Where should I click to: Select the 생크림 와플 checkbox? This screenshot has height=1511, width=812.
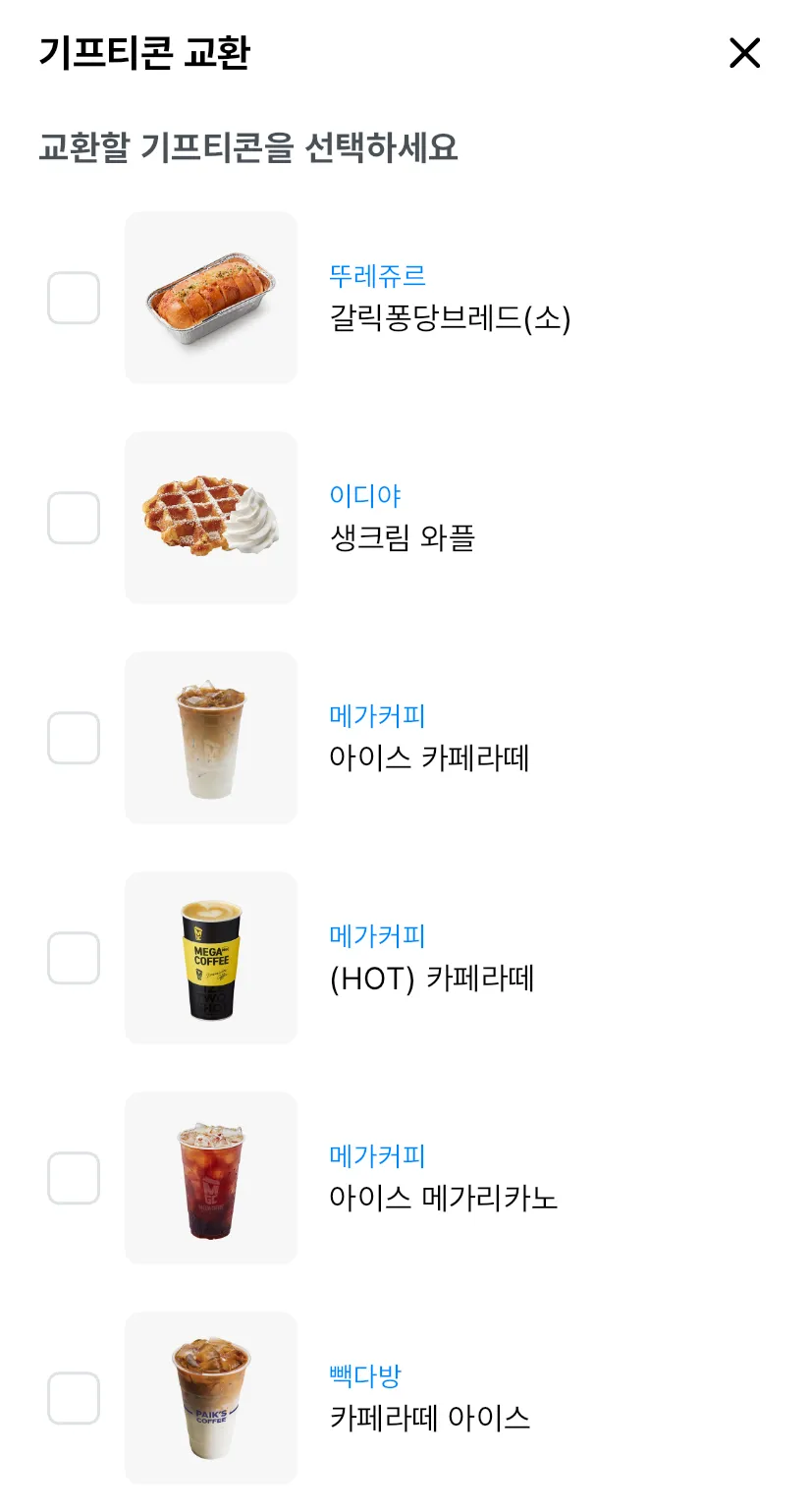coord(74,516)
